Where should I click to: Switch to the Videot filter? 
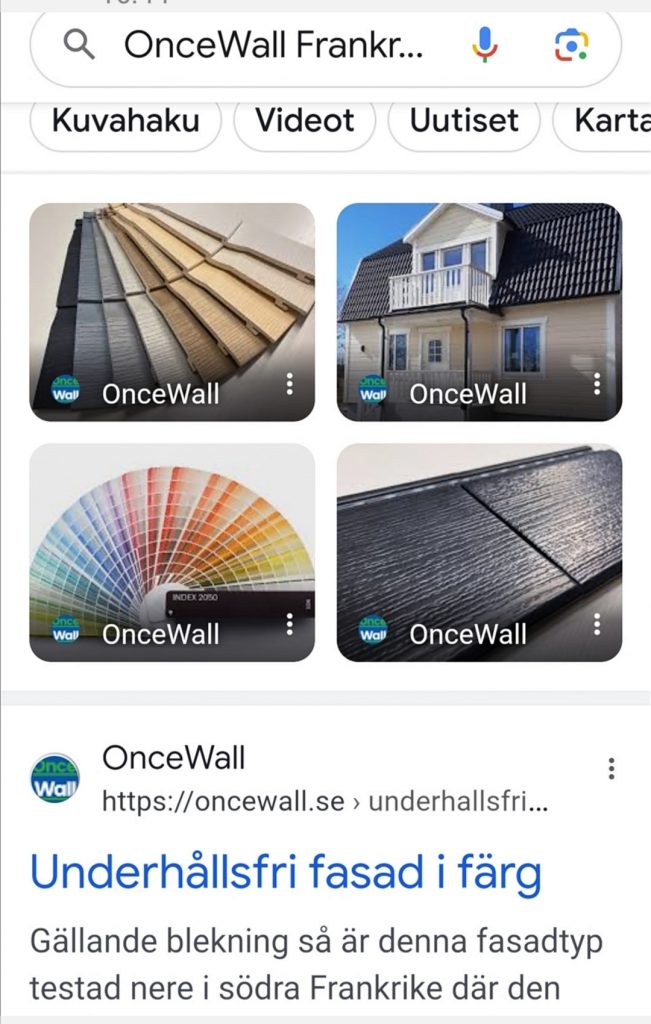pos(304,121)
